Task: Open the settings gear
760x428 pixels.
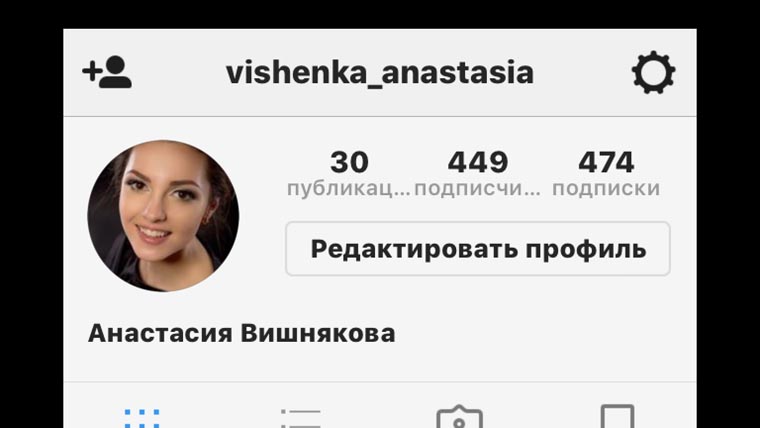Action: pyautogui.click(x=653, y=73)
